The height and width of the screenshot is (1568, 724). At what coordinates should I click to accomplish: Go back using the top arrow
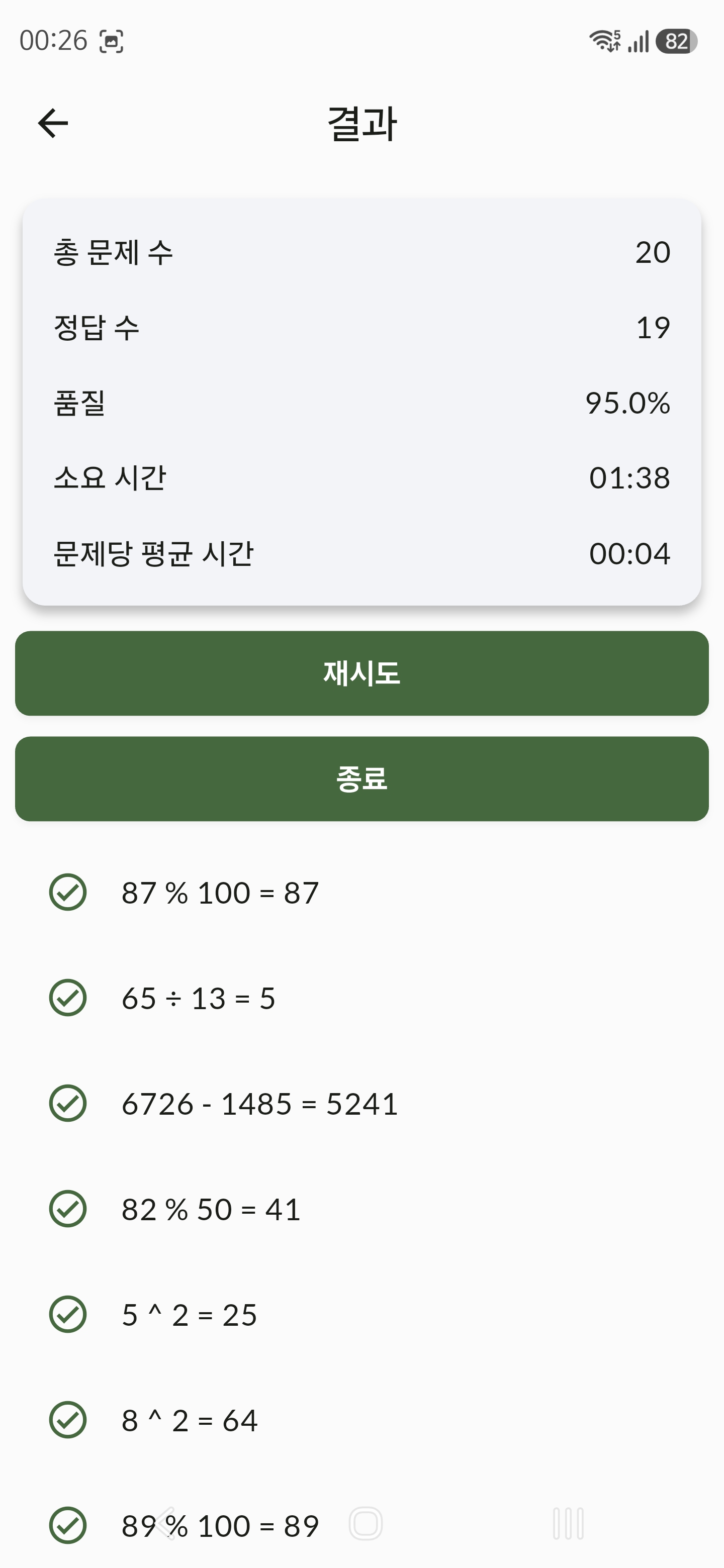tap(53, 124)
